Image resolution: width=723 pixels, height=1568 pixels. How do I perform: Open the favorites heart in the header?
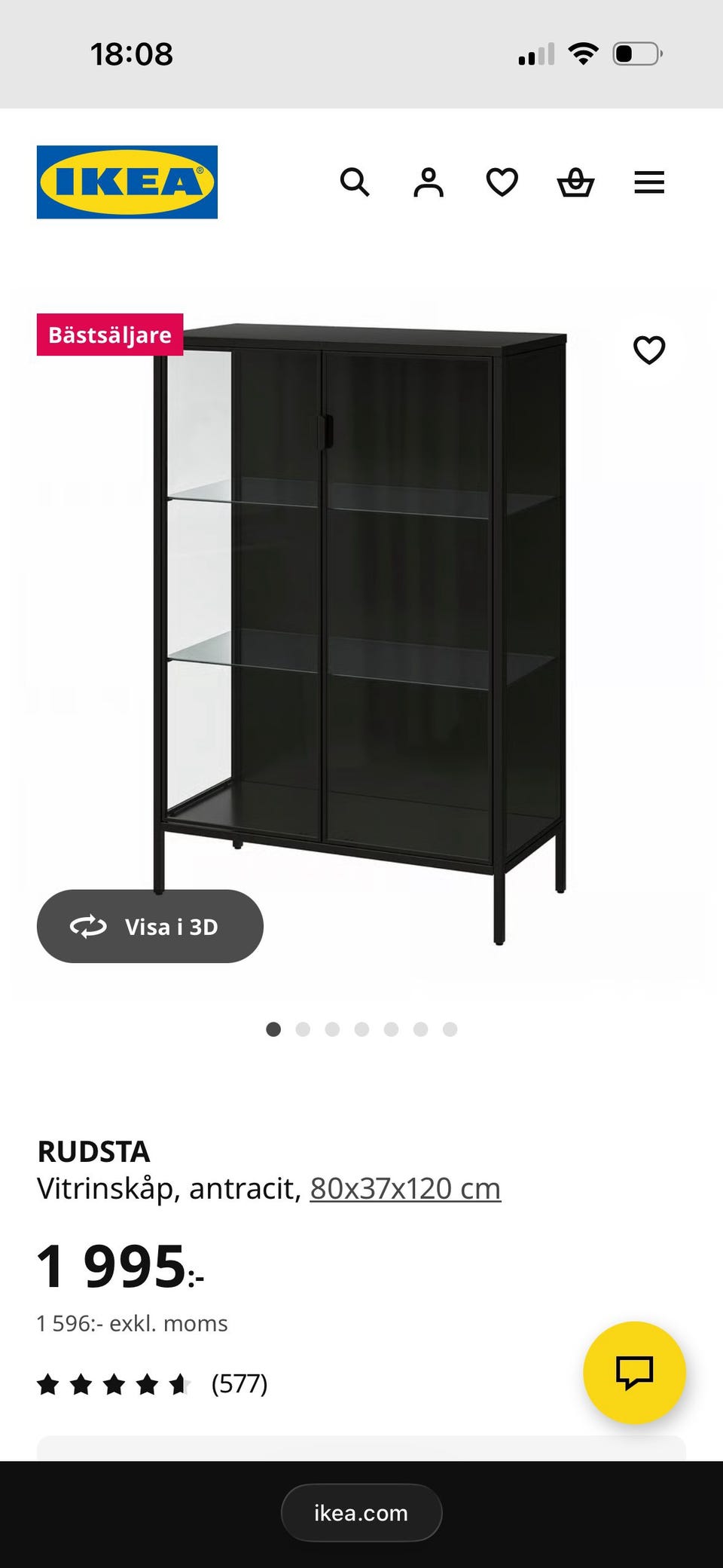click(502, 182)
